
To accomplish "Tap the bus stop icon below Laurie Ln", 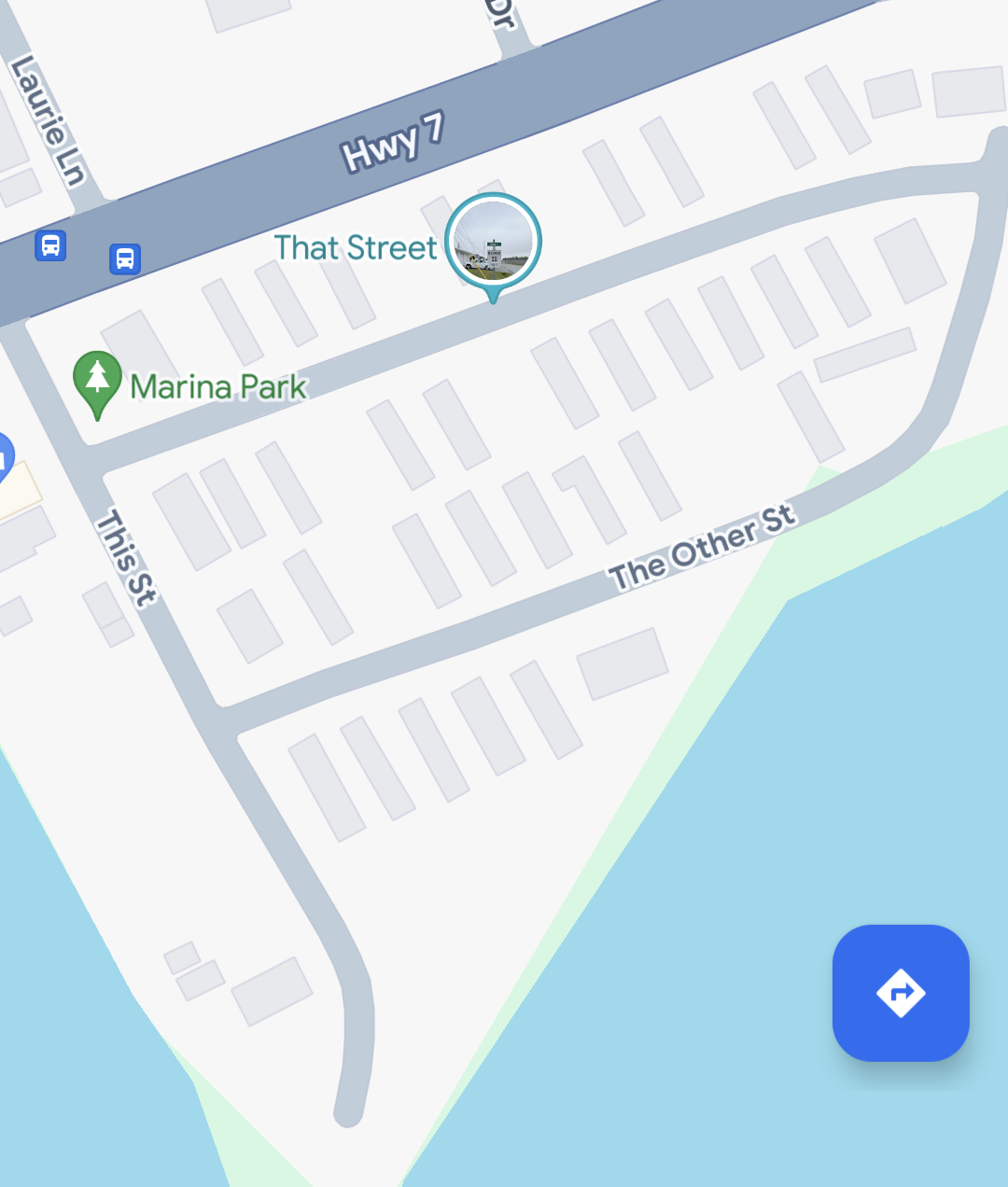I will point(50,245).
